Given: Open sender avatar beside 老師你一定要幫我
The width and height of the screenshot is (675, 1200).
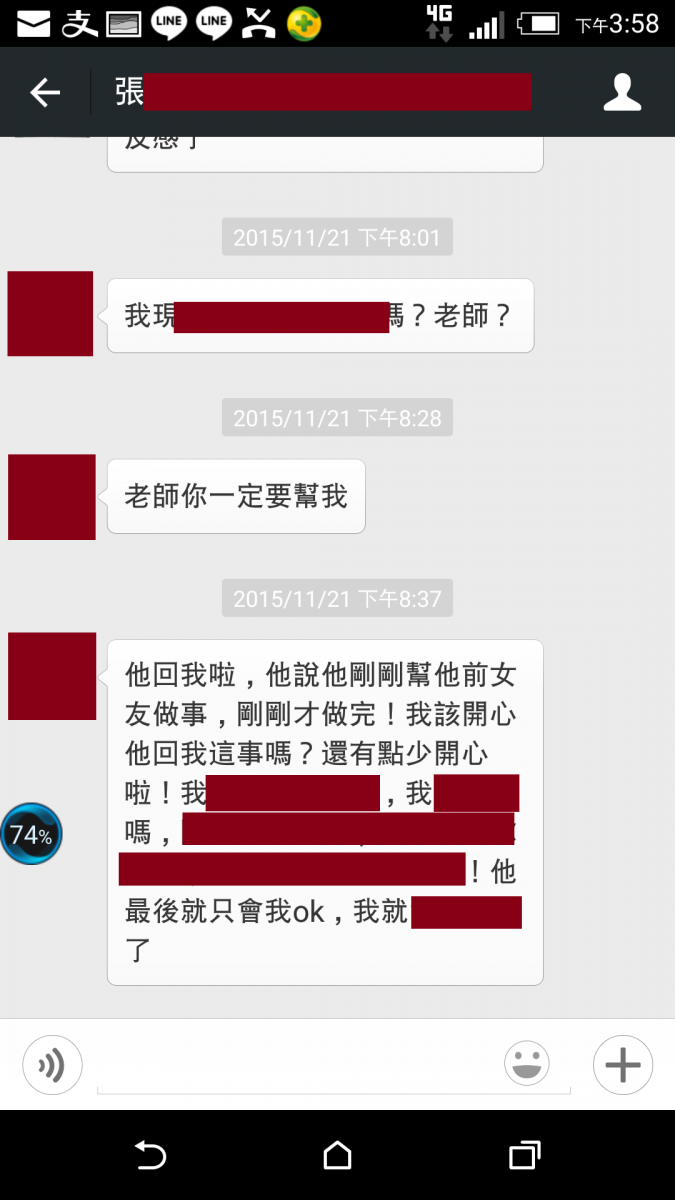Looking at the screenshot, I should (52, 497).
